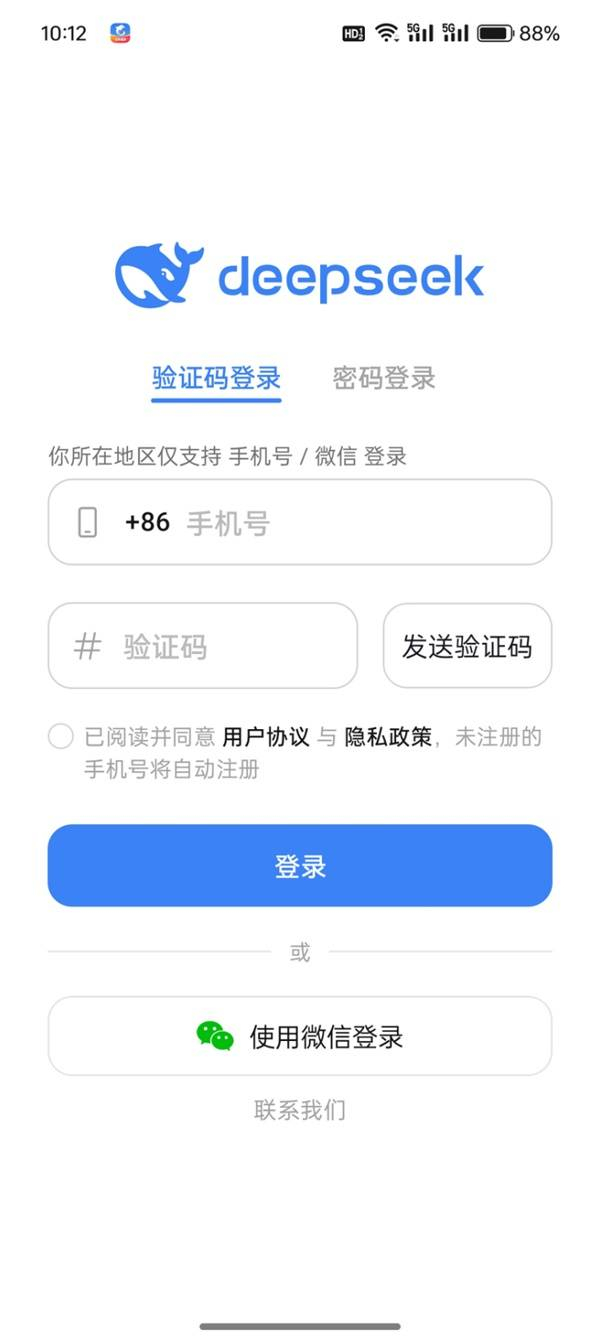Open the +86 country code selector

(147, 522)
